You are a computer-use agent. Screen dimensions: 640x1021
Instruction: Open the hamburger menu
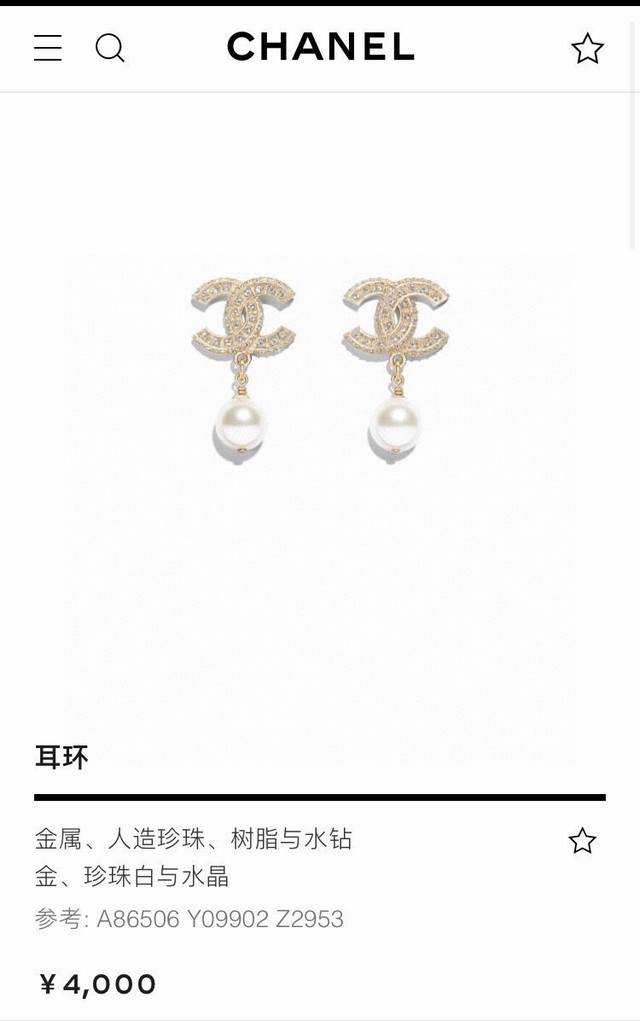pyautogui.click(x=47, y=48)
